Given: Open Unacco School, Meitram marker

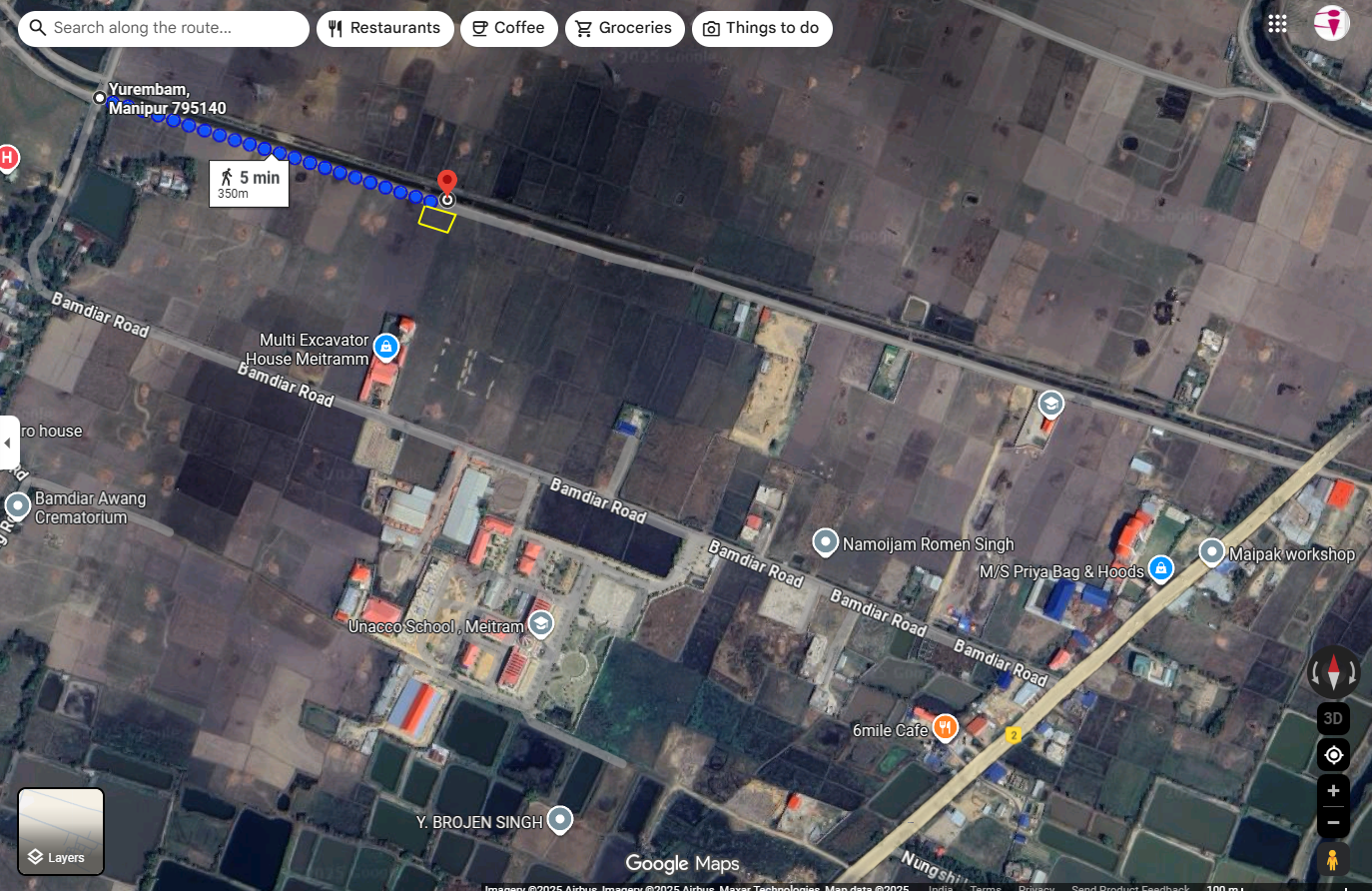Looking at the screenshot, I should coord(540,624).
